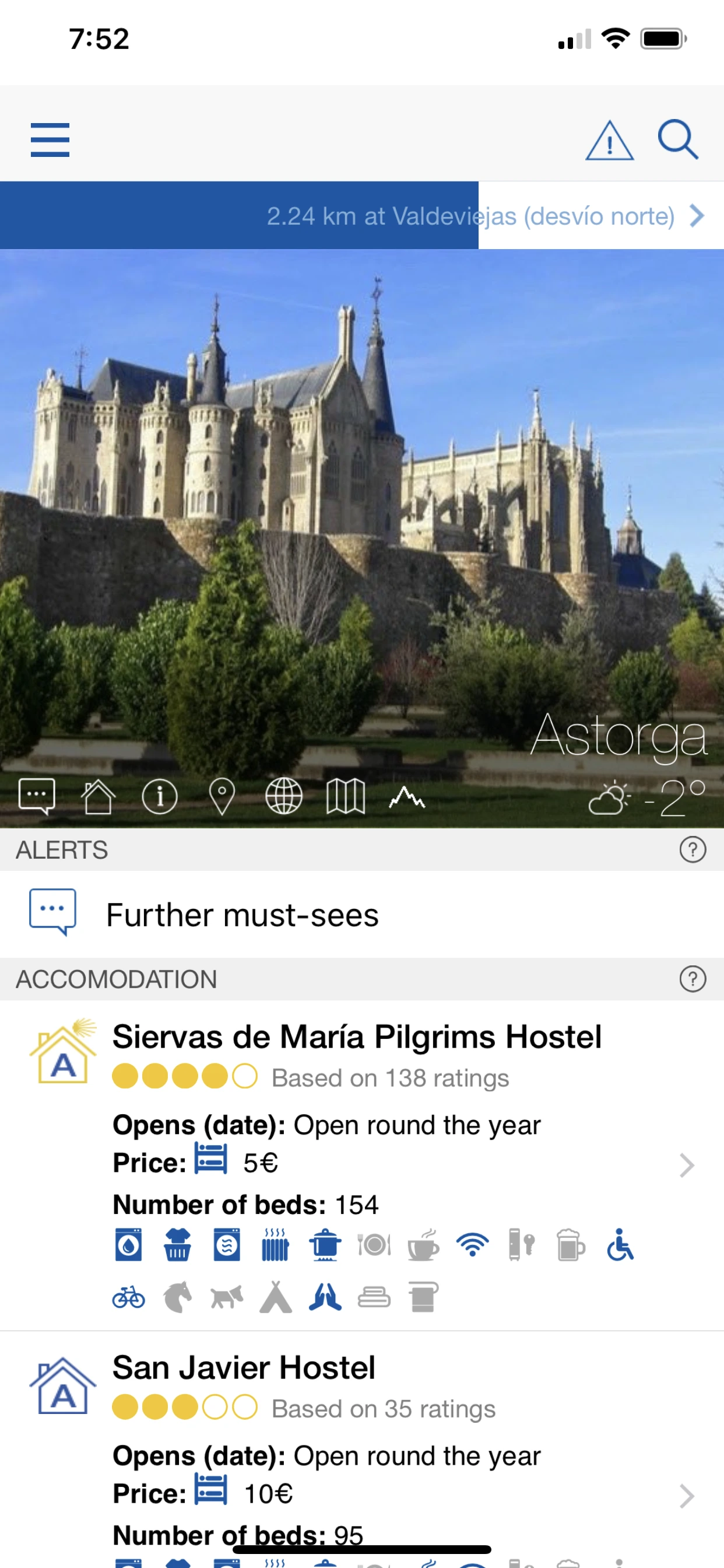Open the warning alerts icon

tap(609, 141)
